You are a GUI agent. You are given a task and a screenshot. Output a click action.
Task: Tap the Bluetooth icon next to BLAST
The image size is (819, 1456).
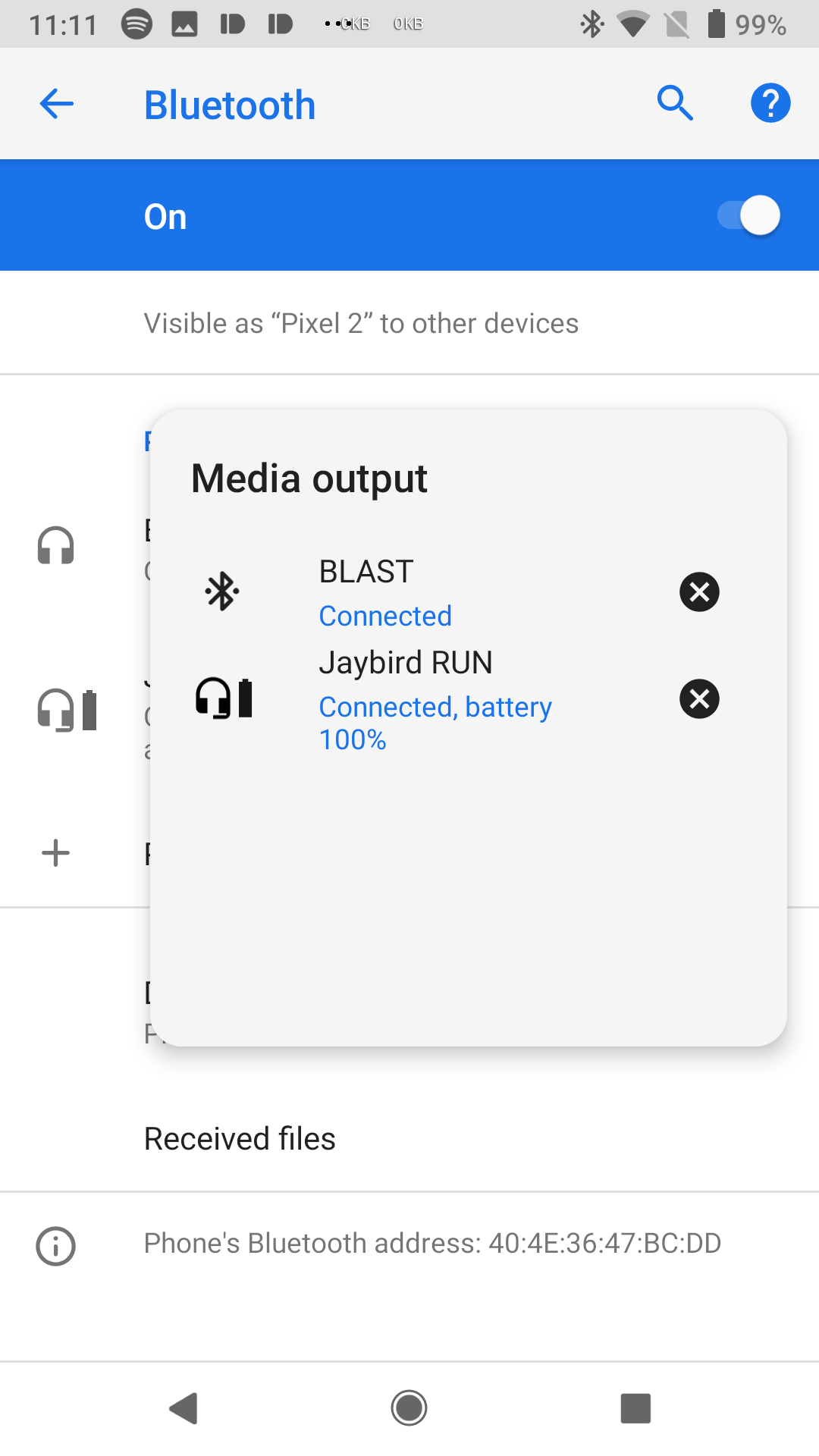tap(221, 591)
